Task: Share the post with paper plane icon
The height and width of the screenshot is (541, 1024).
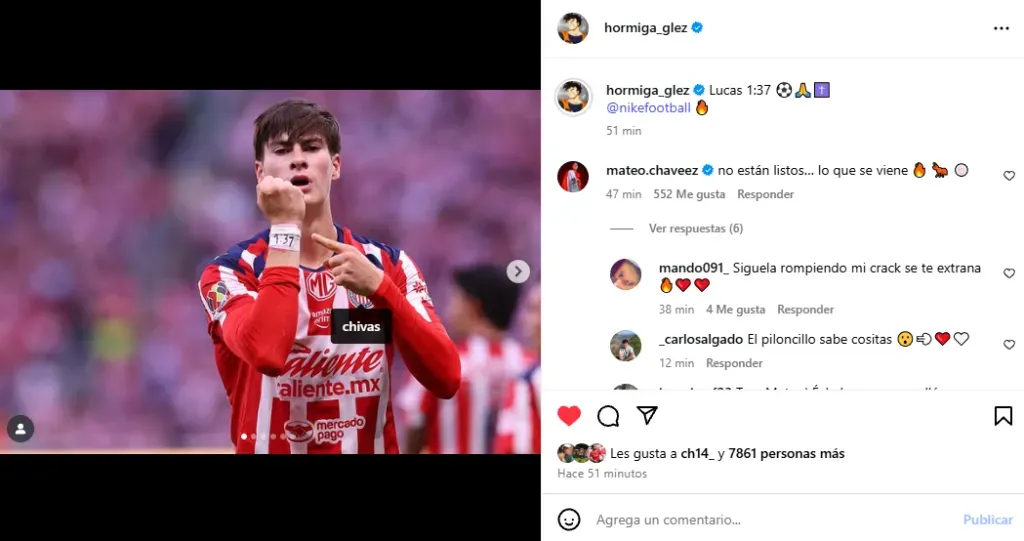Action: click(x=648, y=416)
